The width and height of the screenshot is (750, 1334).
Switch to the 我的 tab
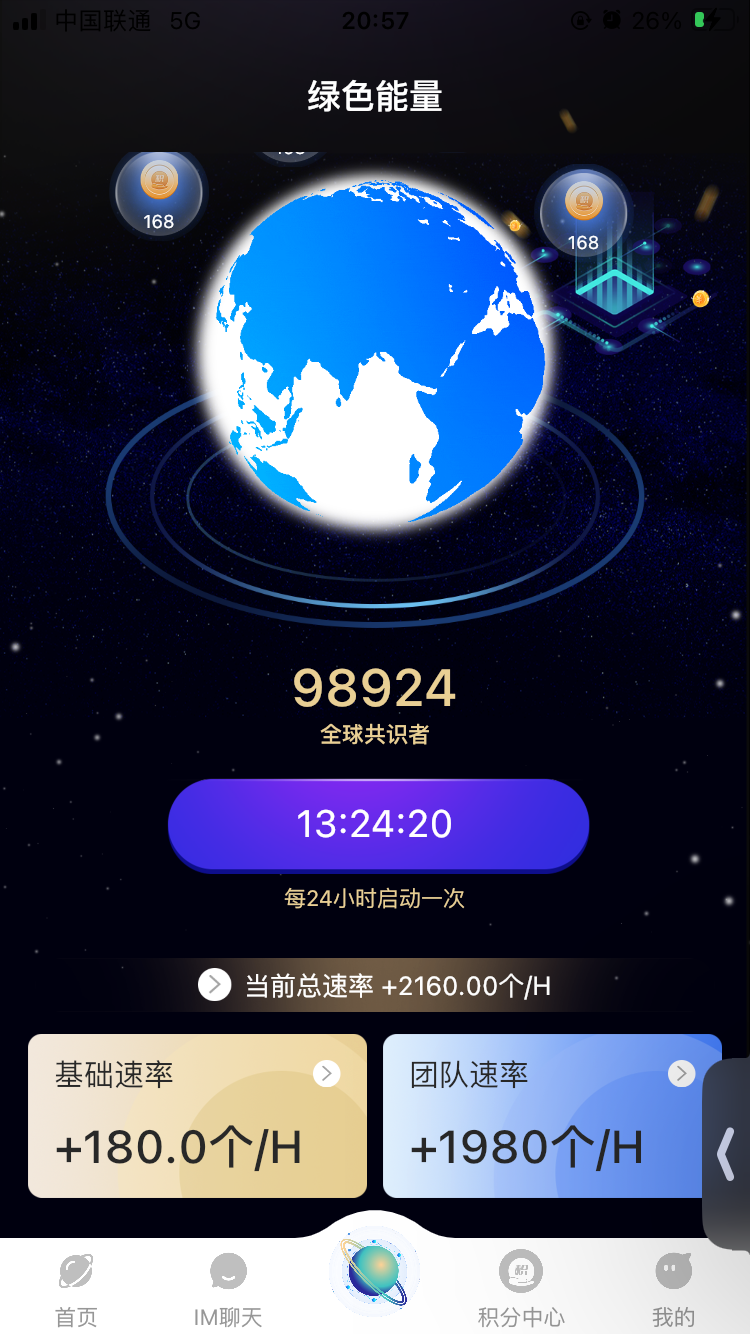pos(673,1289)
